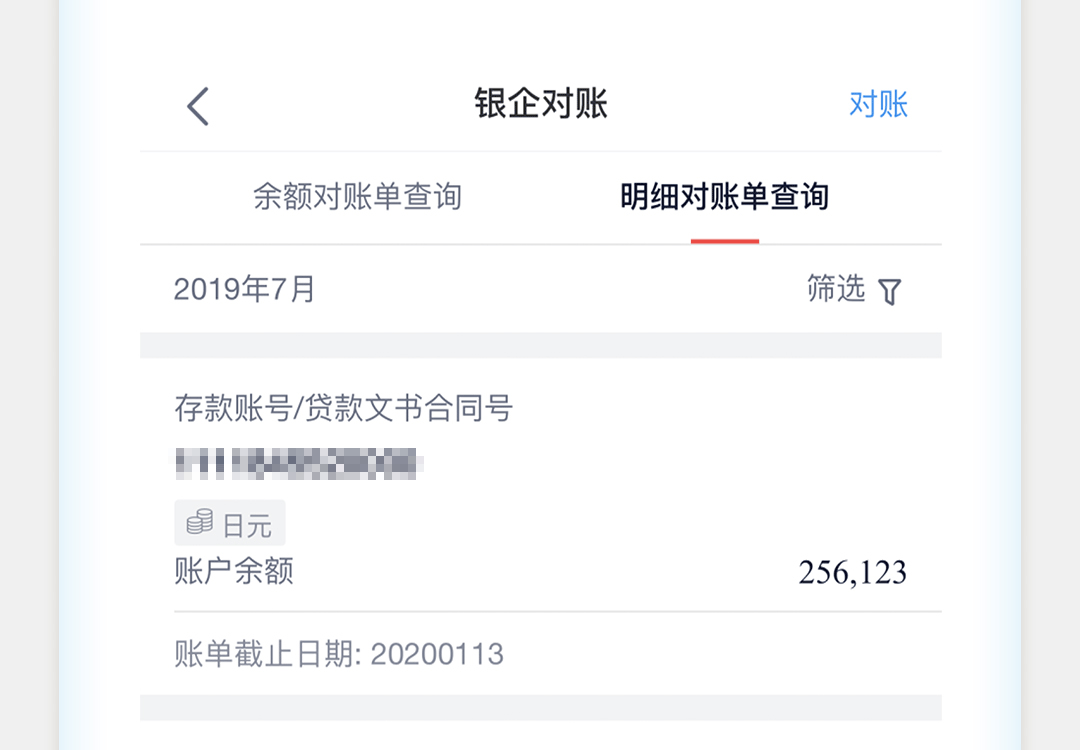Select the 明细对账单查询 tab
The image size is (1080, 750).
point(724,197)
